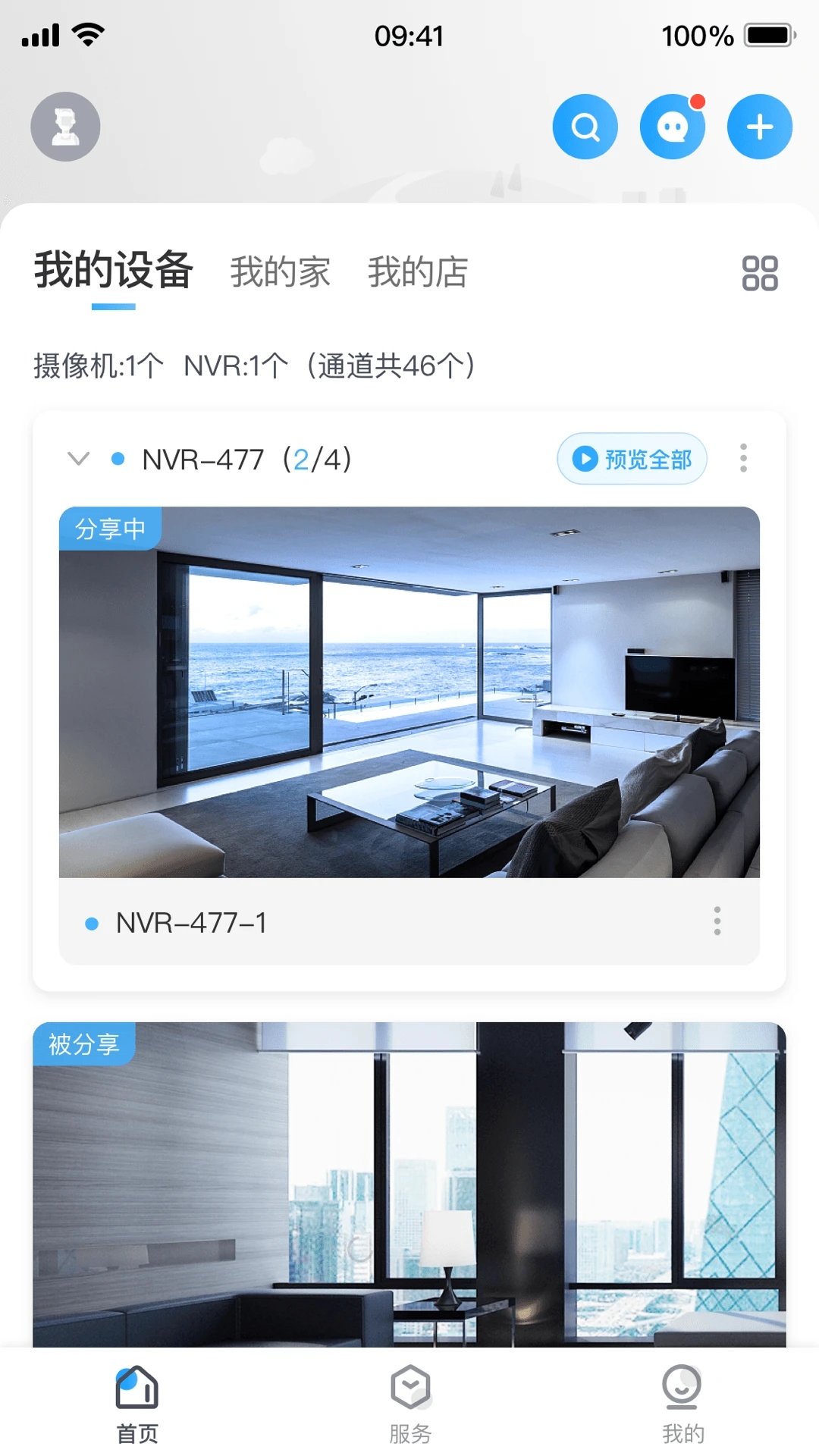
Task: Open the 我的 tab
Action: point(682,1404)
